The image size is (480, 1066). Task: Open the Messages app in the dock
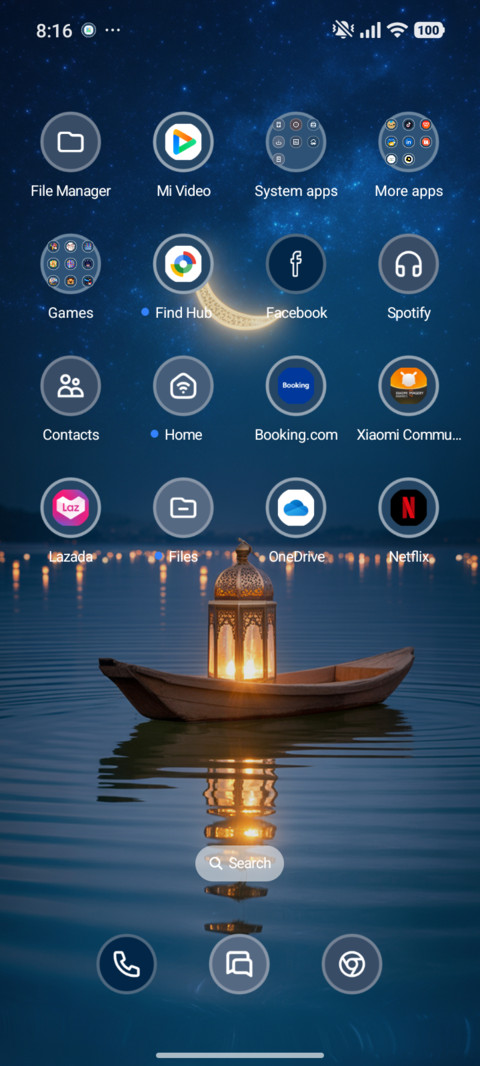239,964
